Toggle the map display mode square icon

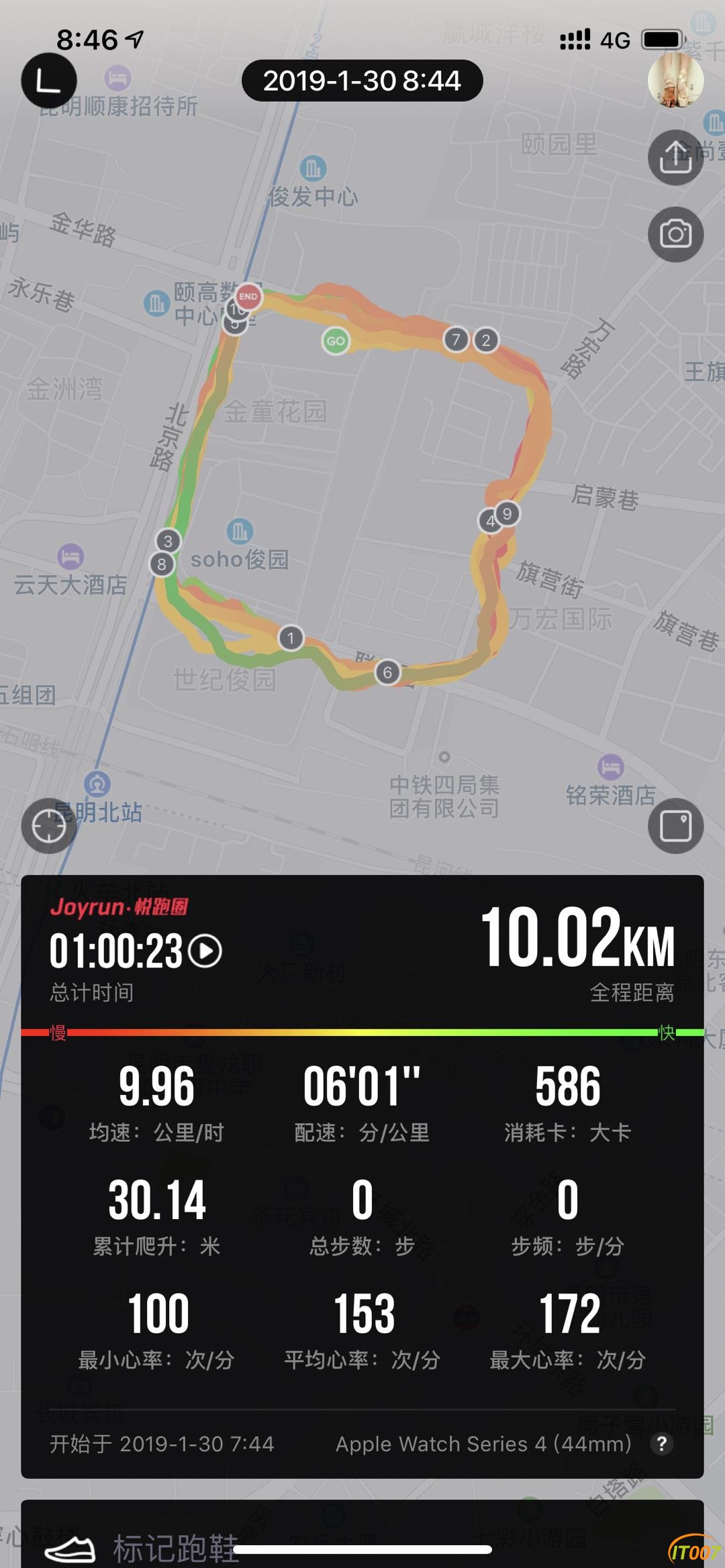675,825
